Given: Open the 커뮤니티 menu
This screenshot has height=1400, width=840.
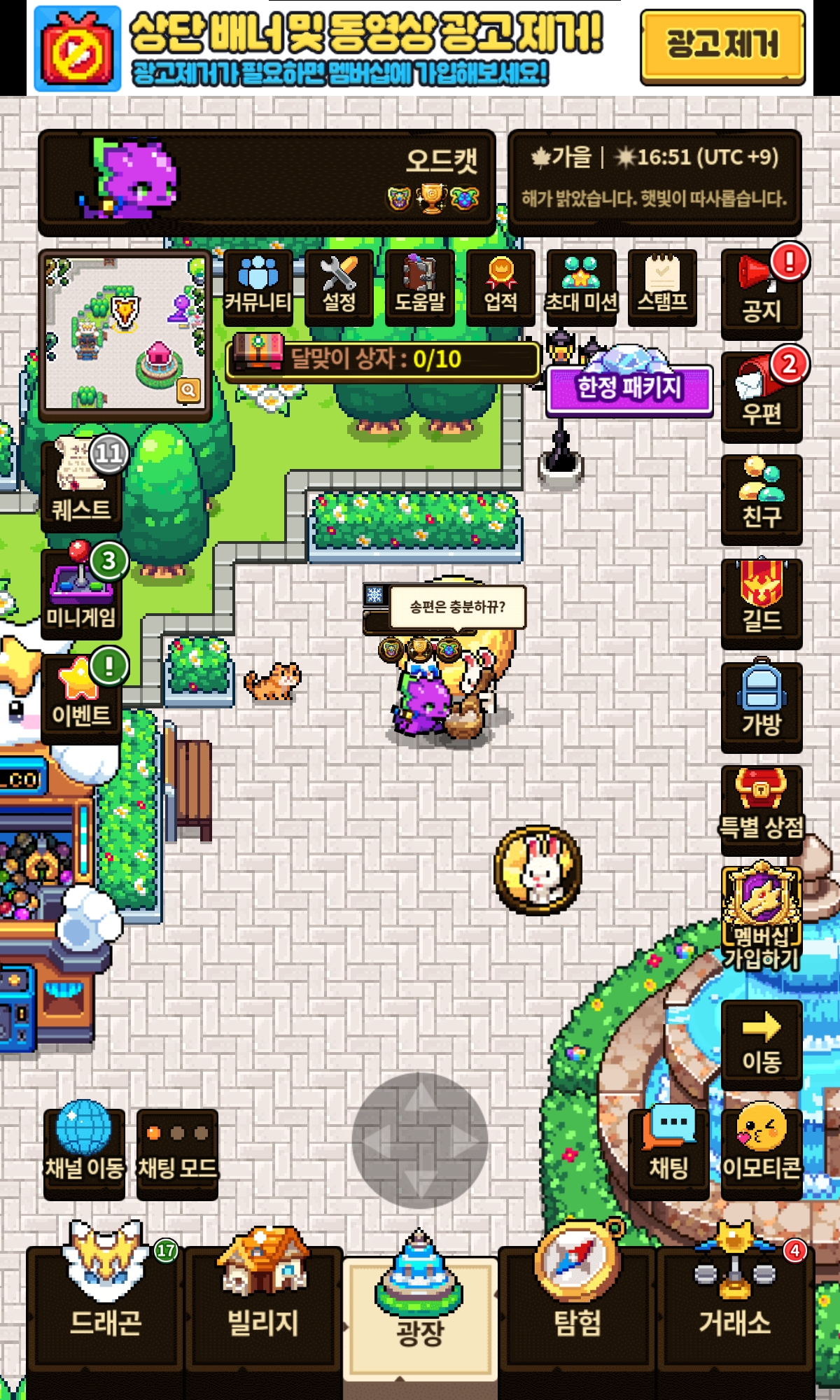Looking at the screenshot, I should pyautogui.click(x=258, y=287).
